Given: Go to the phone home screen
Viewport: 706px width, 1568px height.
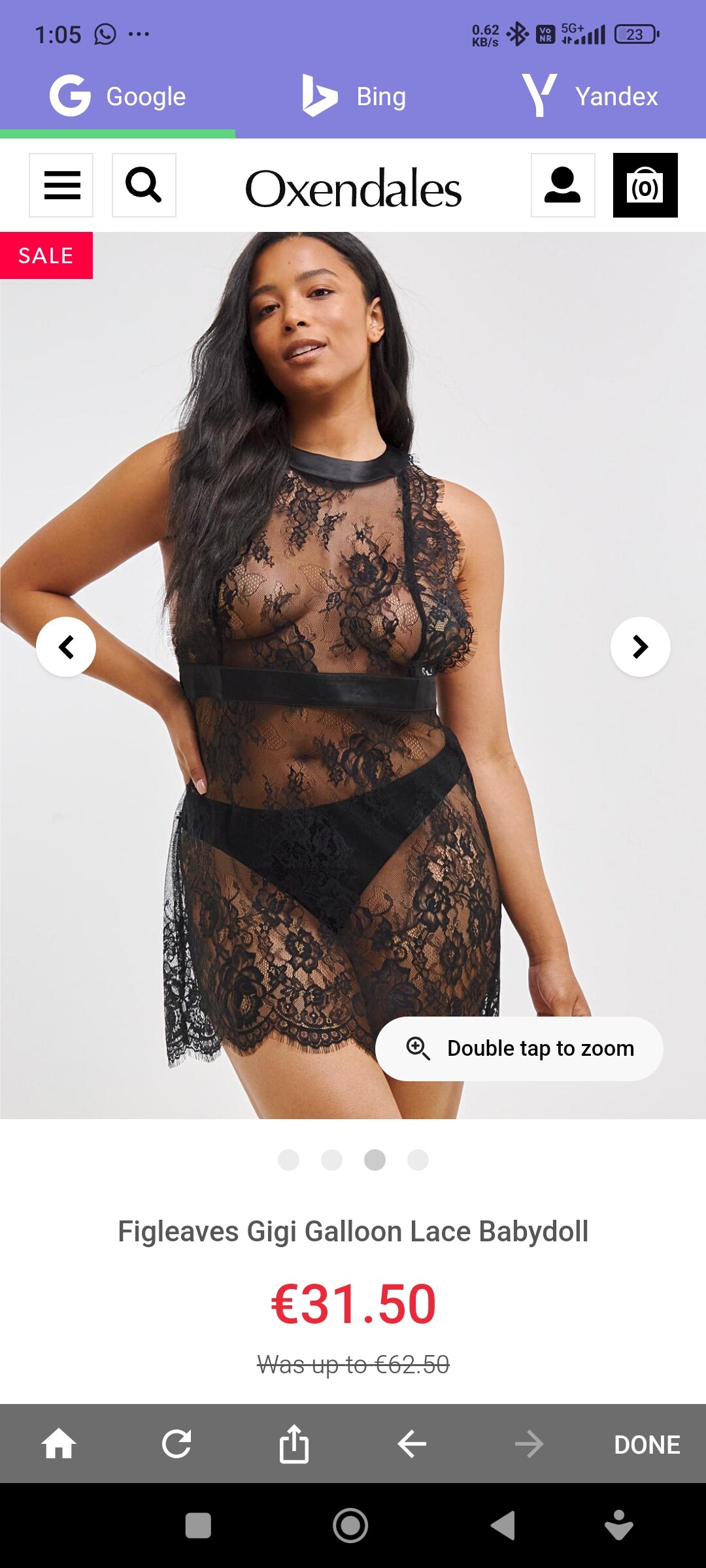Looking at the screenshot, I should point(350,1526).
